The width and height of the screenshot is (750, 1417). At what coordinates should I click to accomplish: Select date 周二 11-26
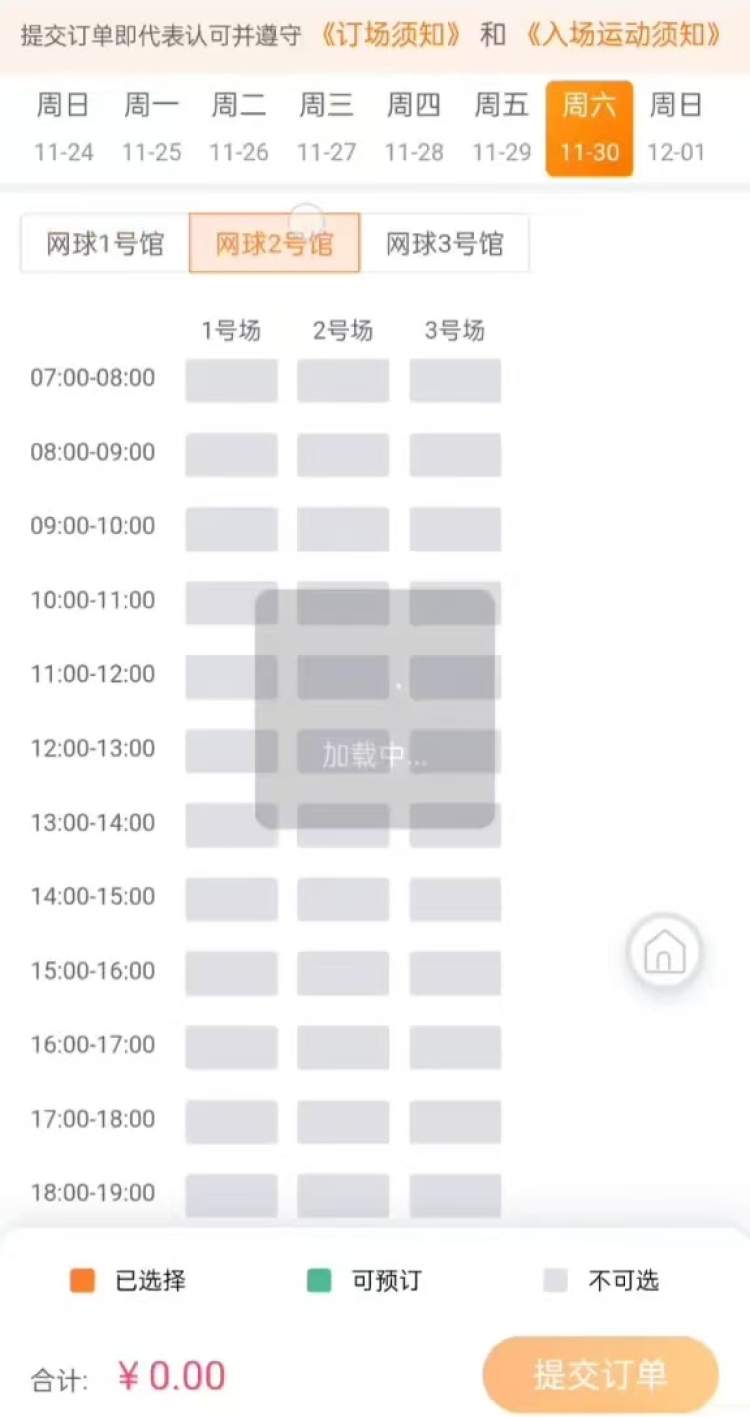[x=239, y=128]
